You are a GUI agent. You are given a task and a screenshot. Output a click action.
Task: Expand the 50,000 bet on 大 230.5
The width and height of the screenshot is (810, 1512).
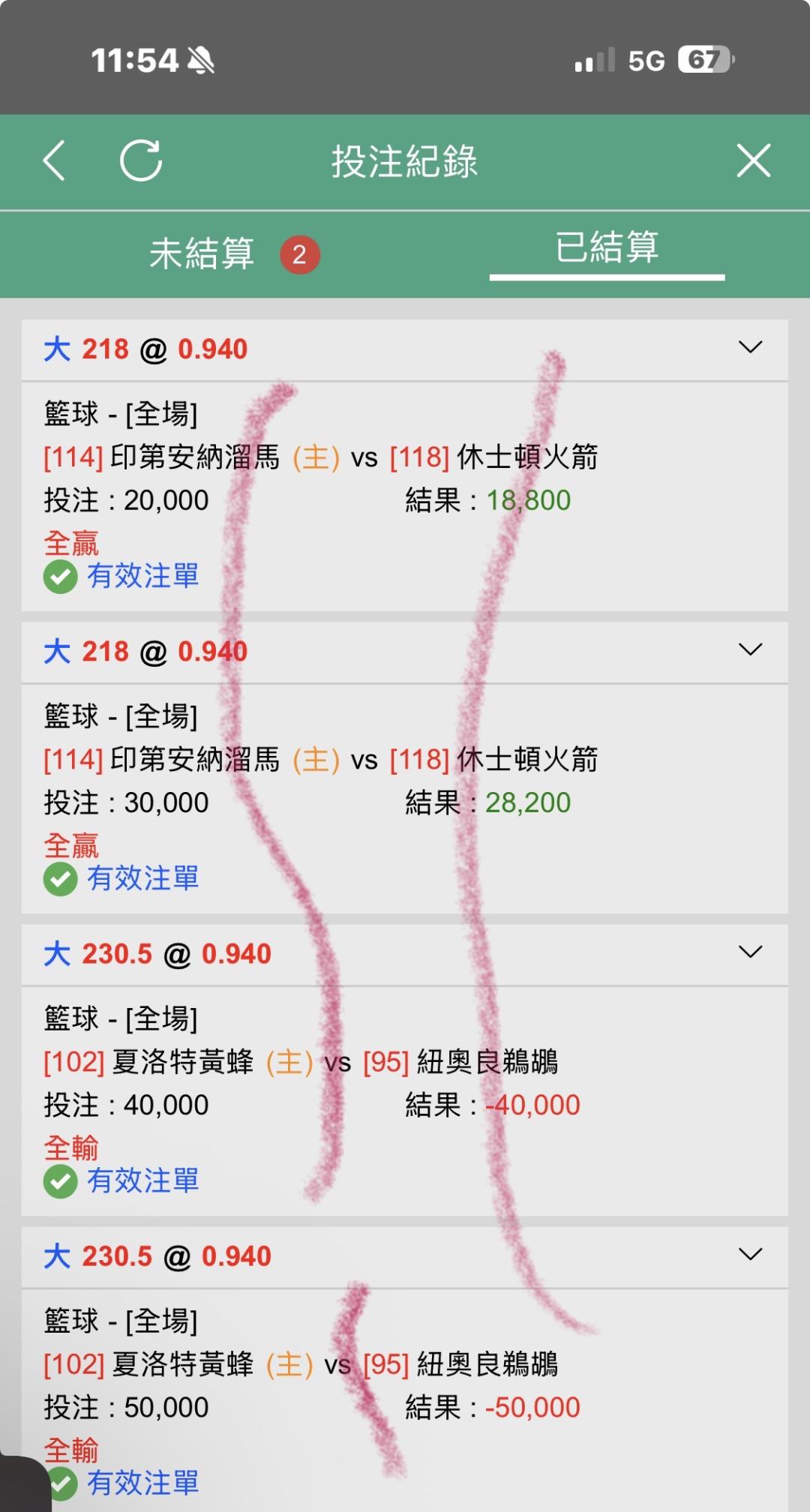(750, 1254)
